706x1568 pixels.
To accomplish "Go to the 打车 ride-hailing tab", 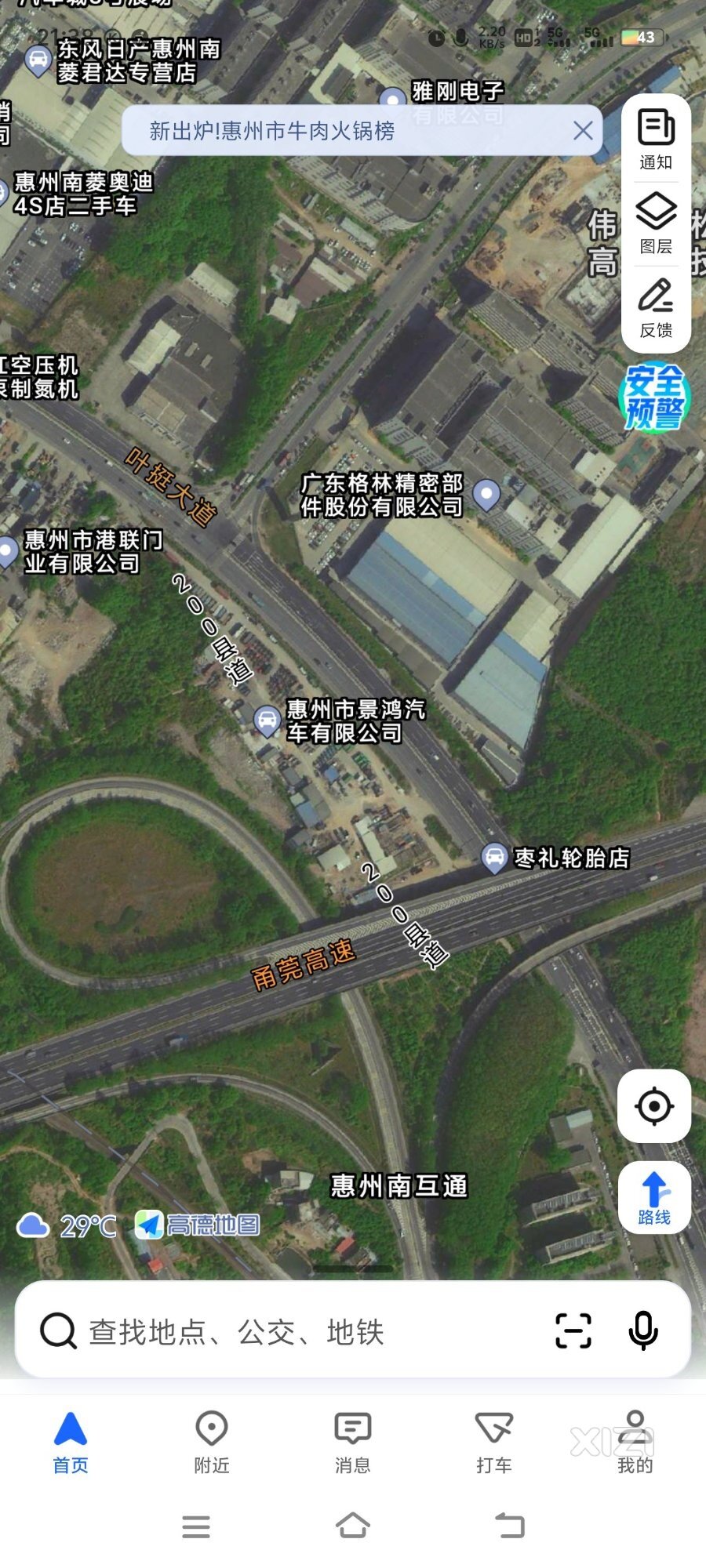I will coord(494,1443).
